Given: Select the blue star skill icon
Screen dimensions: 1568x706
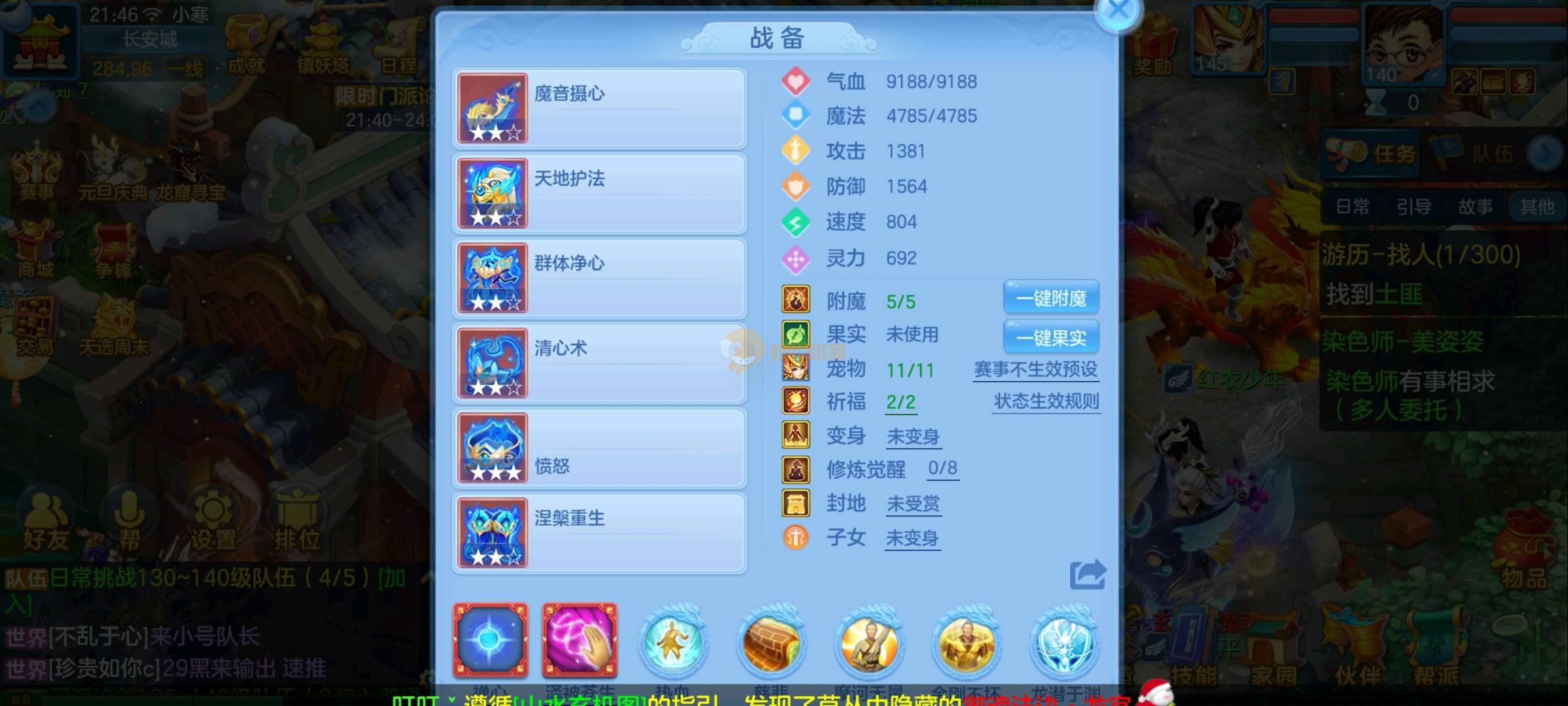Looking at the screenshot, I should [491, 640].
